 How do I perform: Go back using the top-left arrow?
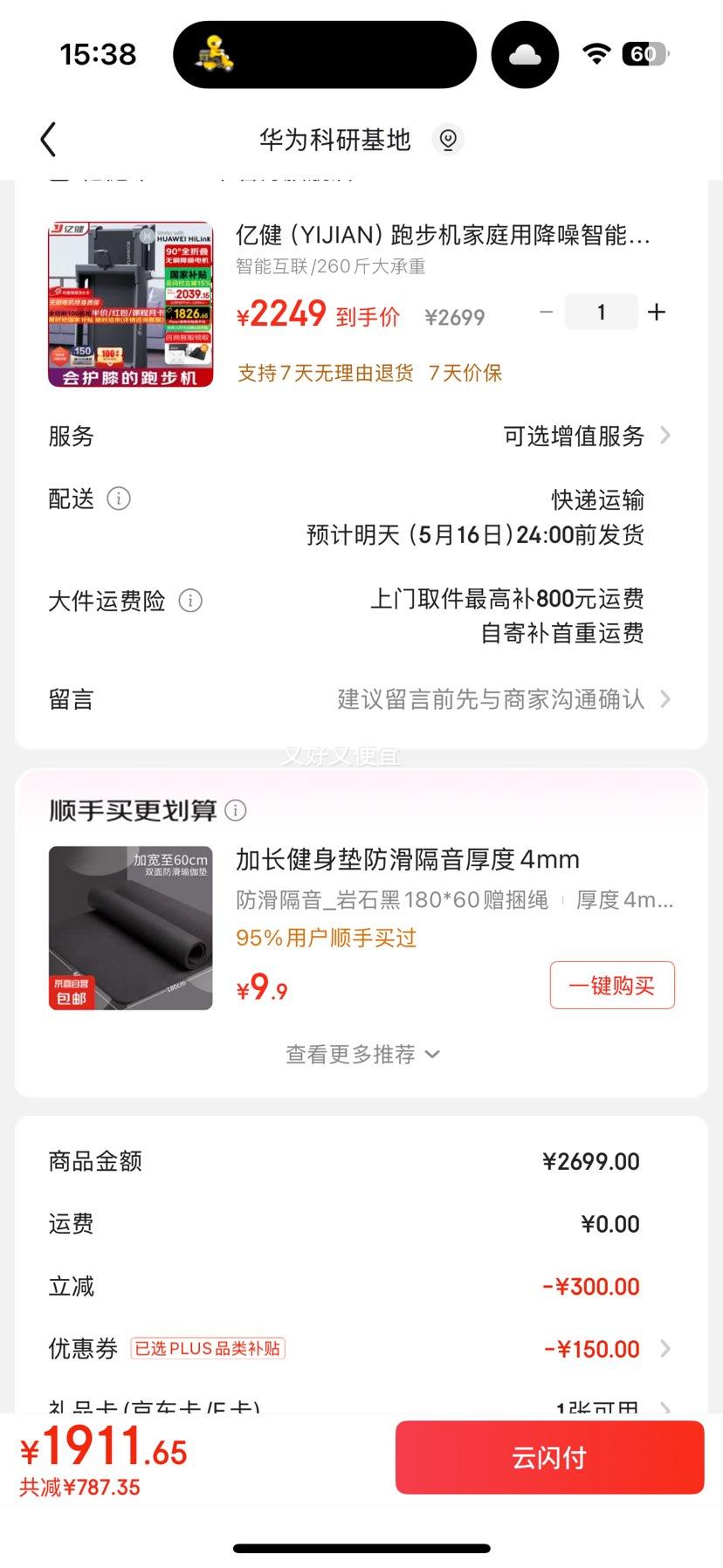click(49, 140)
